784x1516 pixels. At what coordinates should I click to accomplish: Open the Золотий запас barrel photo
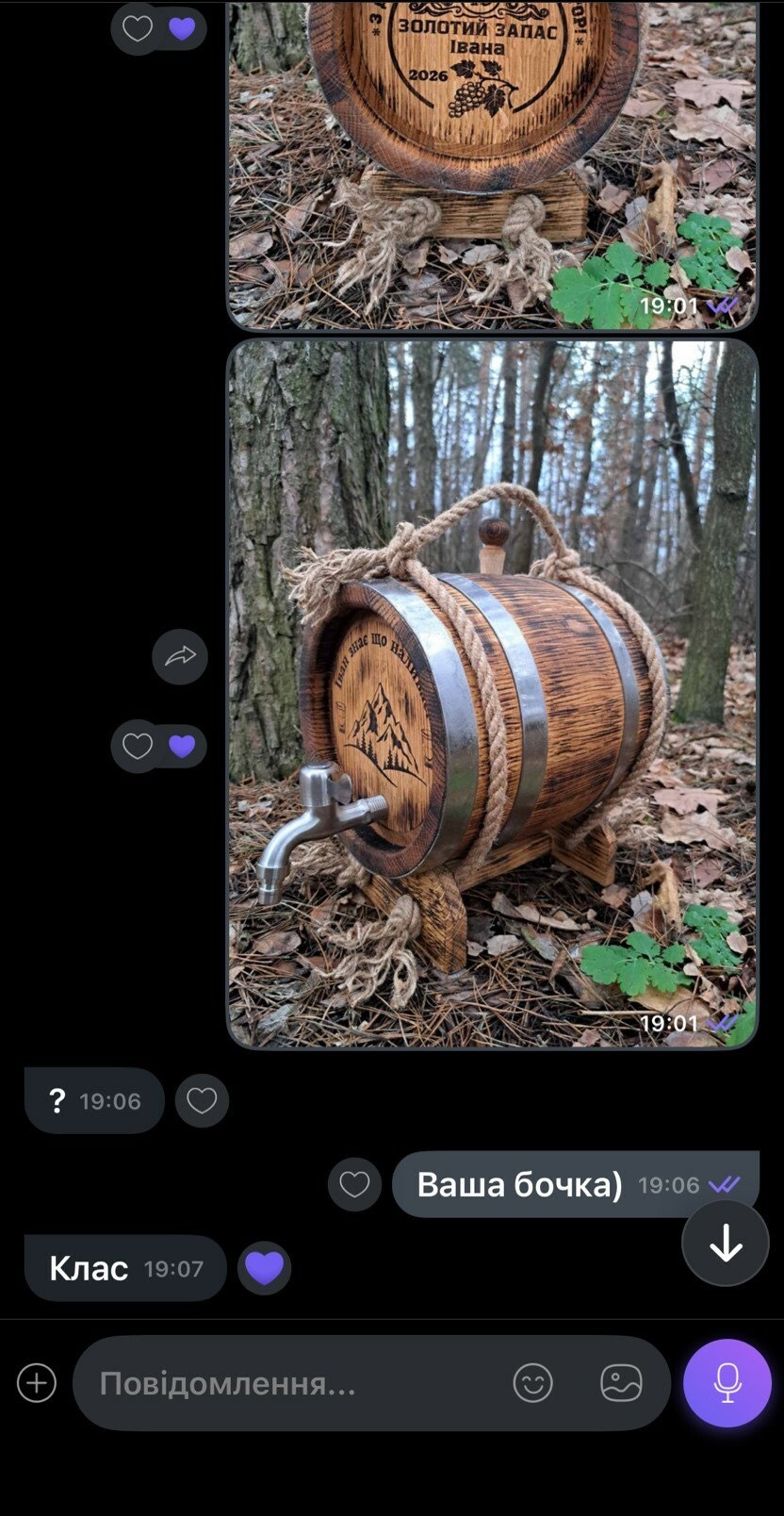click(492, 160)
